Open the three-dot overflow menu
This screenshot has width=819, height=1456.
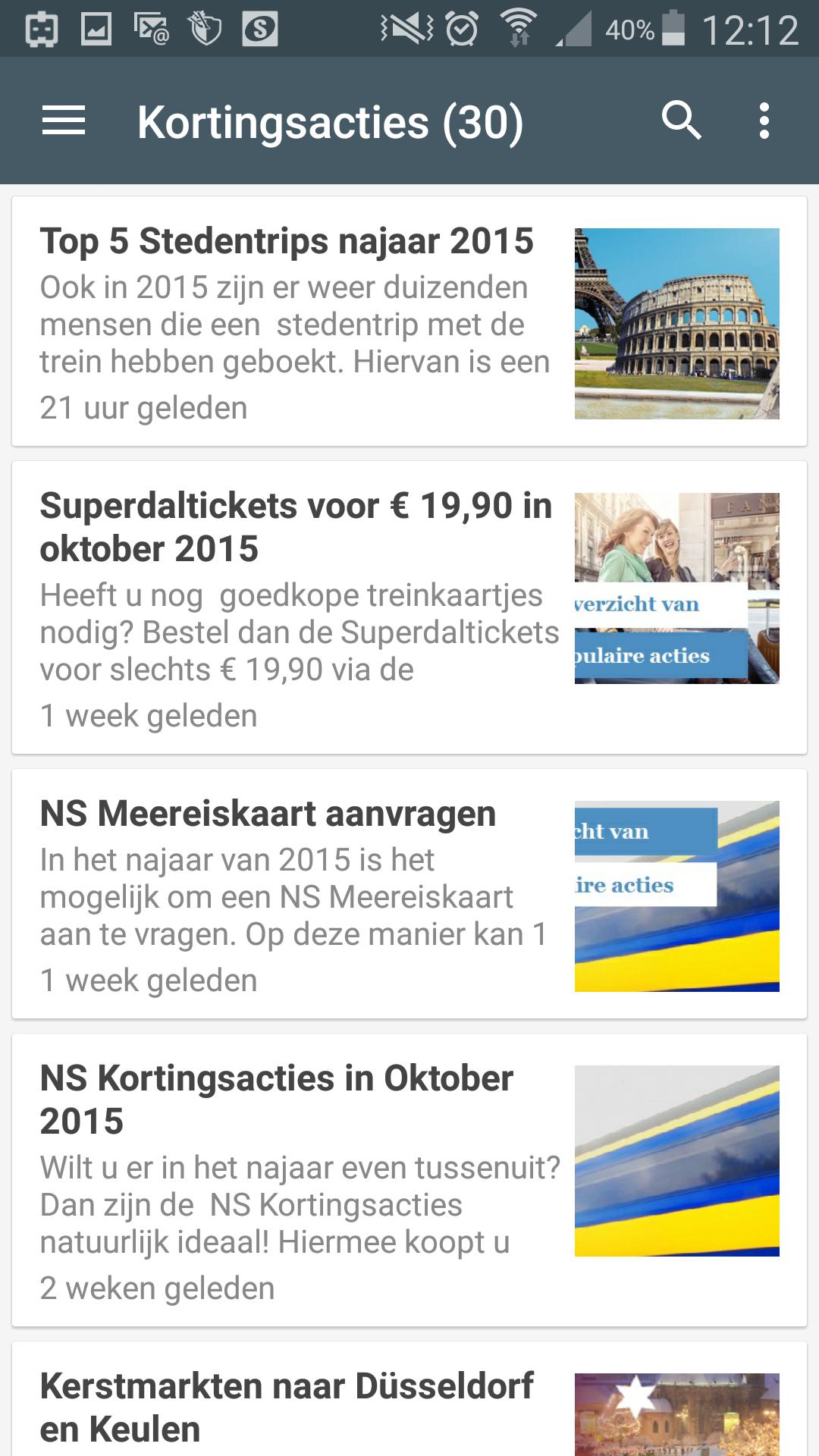766,121
